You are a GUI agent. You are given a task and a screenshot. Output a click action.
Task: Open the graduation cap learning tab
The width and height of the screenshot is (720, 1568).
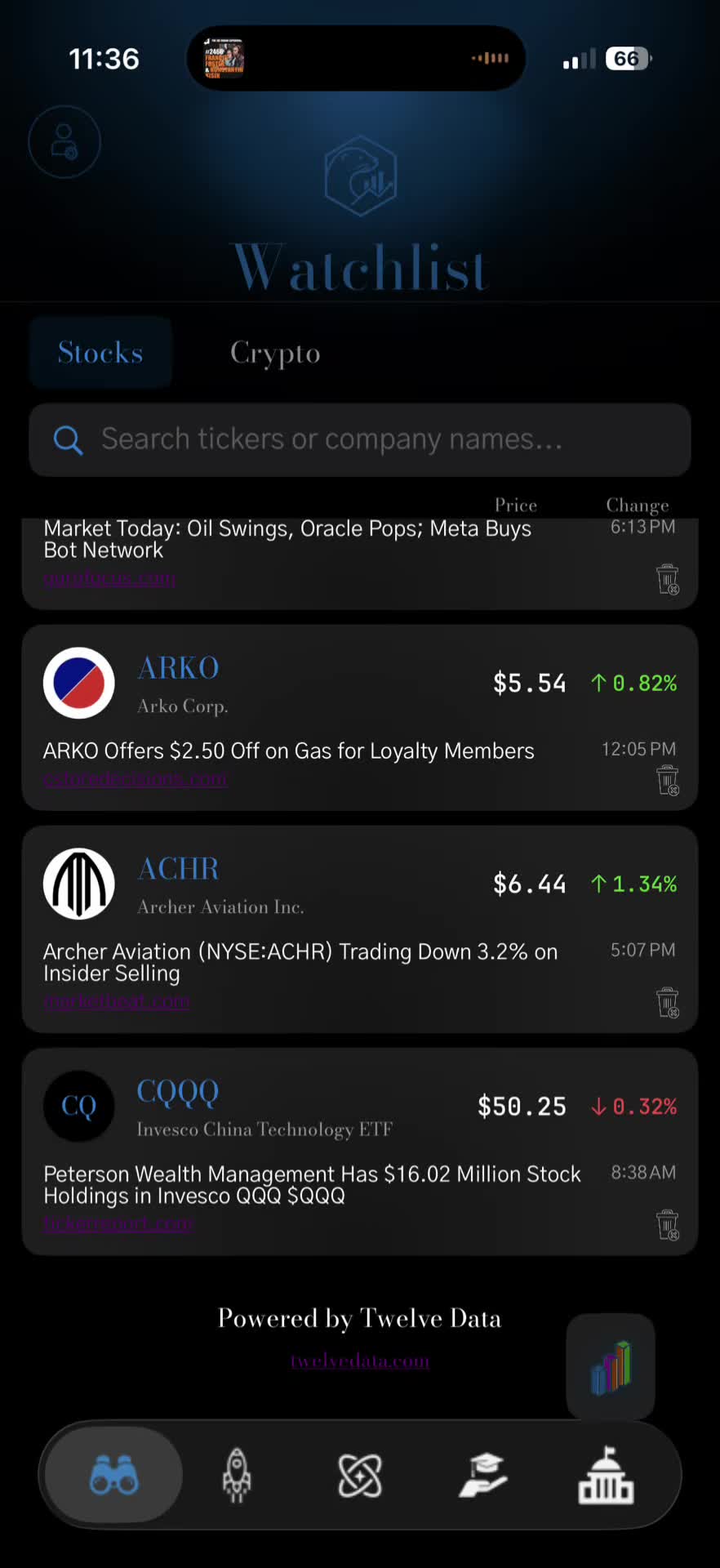[483, 1476]
